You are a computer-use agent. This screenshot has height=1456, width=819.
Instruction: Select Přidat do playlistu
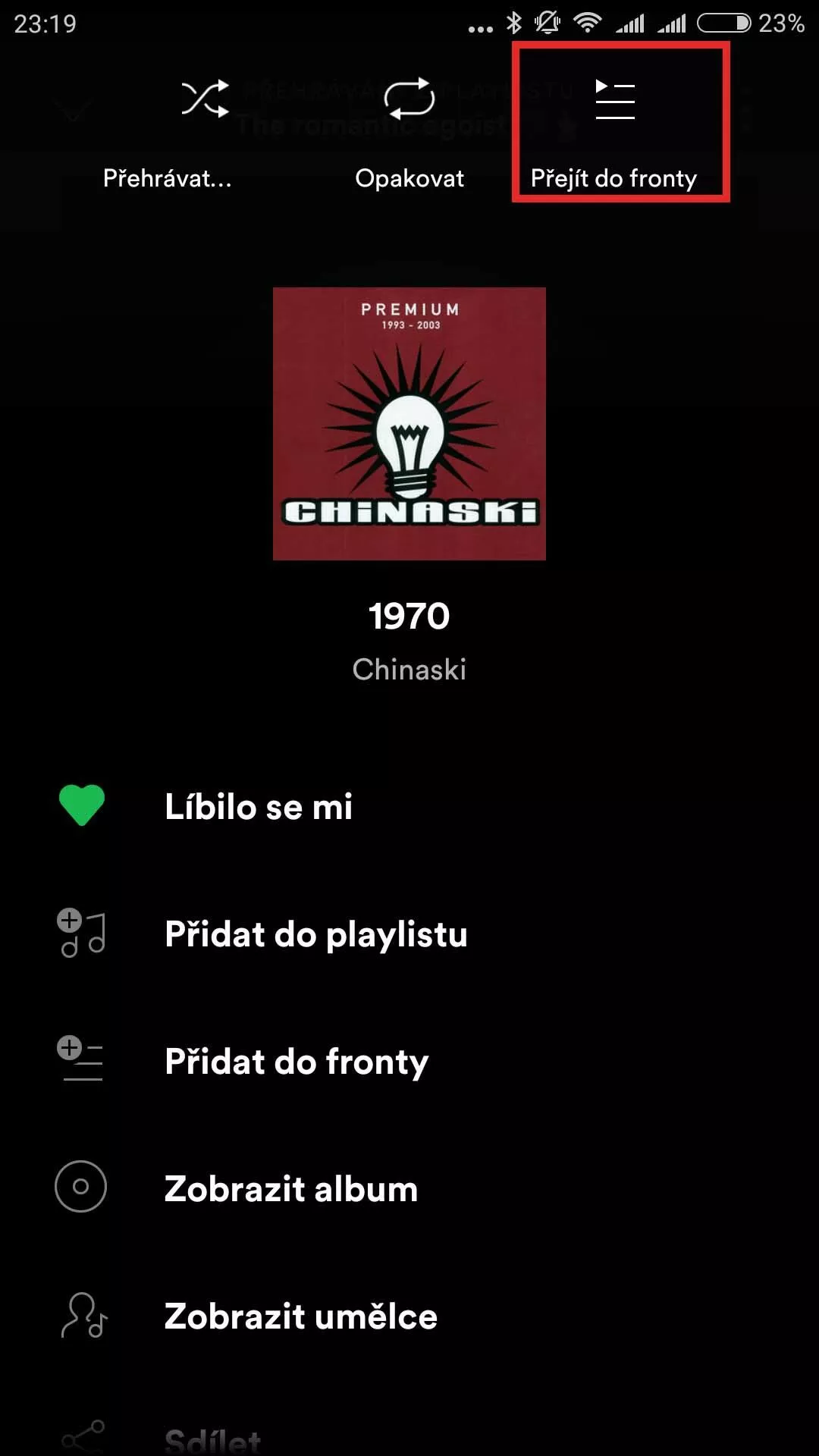409,934
